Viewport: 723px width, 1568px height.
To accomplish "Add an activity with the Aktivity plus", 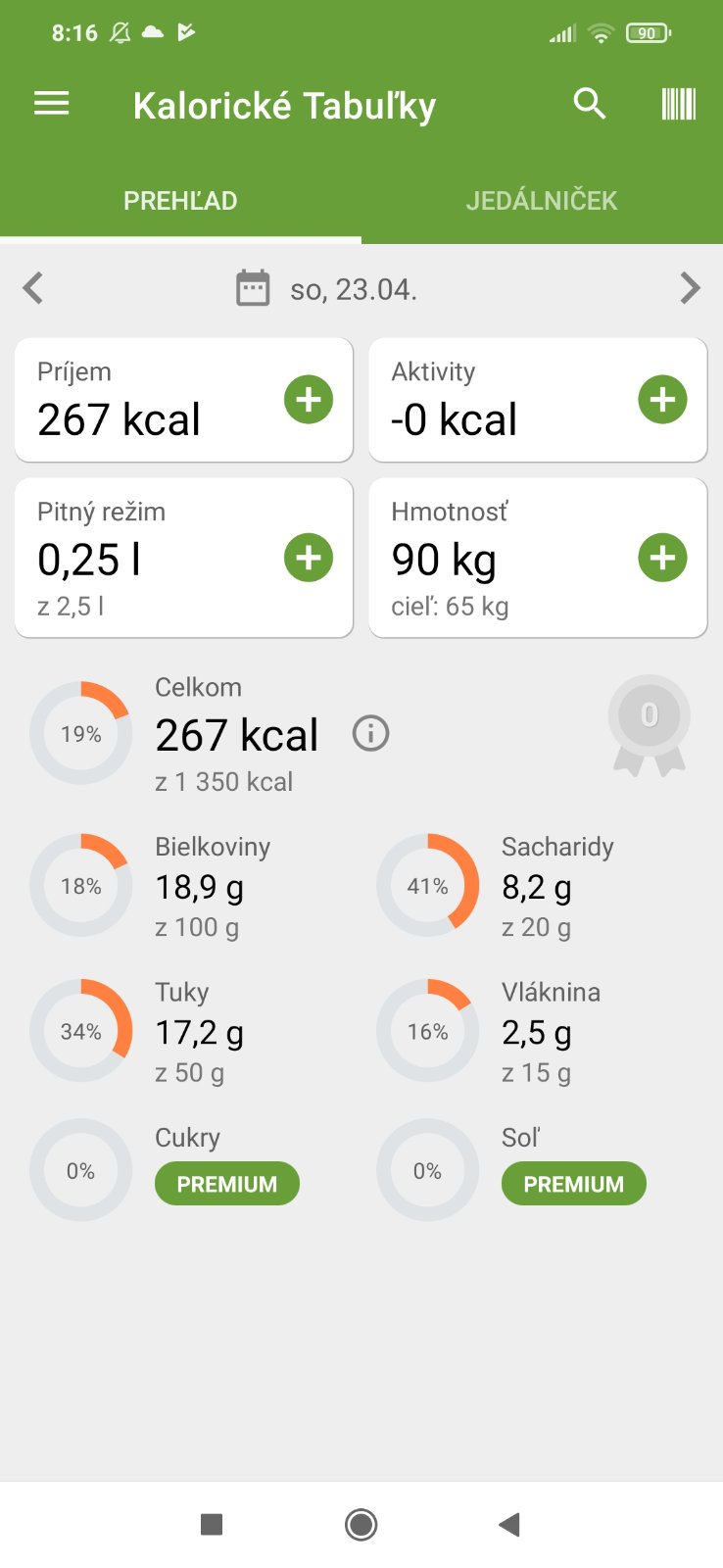I will tap(662, 400).
